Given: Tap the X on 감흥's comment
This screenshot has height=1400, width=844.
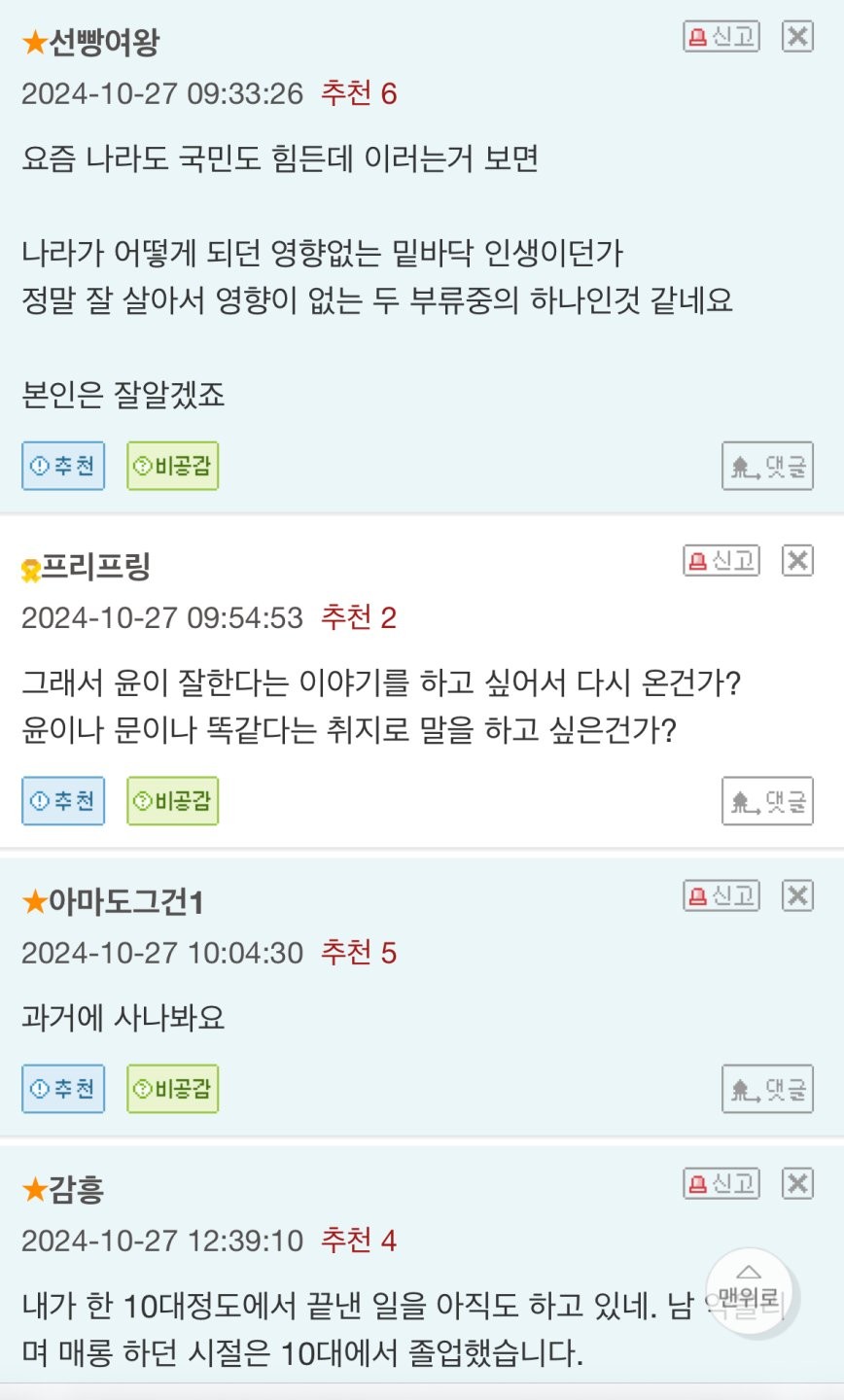Looking at the screenshot, I should 797,1183.
